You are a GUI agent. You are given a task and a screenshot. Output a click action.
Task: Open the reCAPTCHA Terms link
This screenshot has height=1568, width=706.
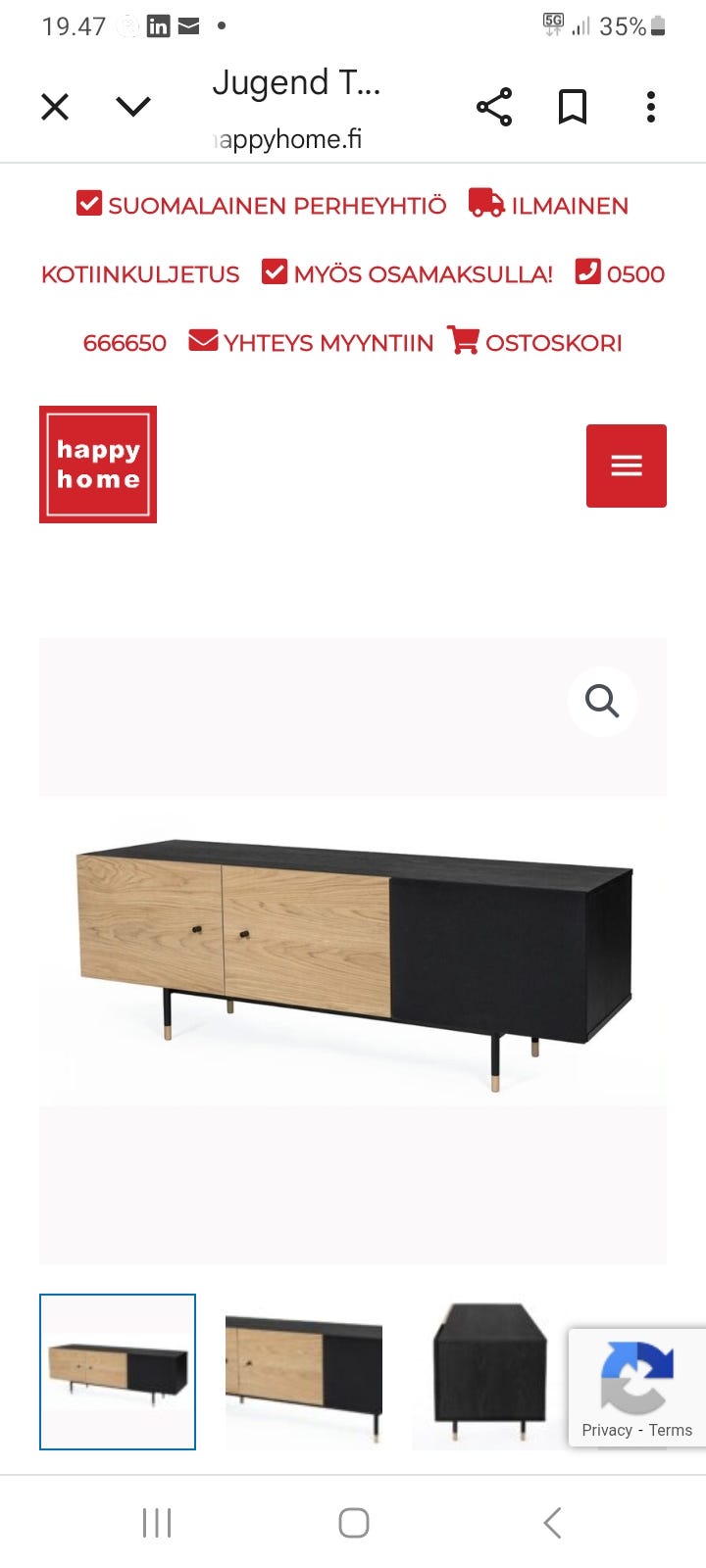tap(671, 1430)
